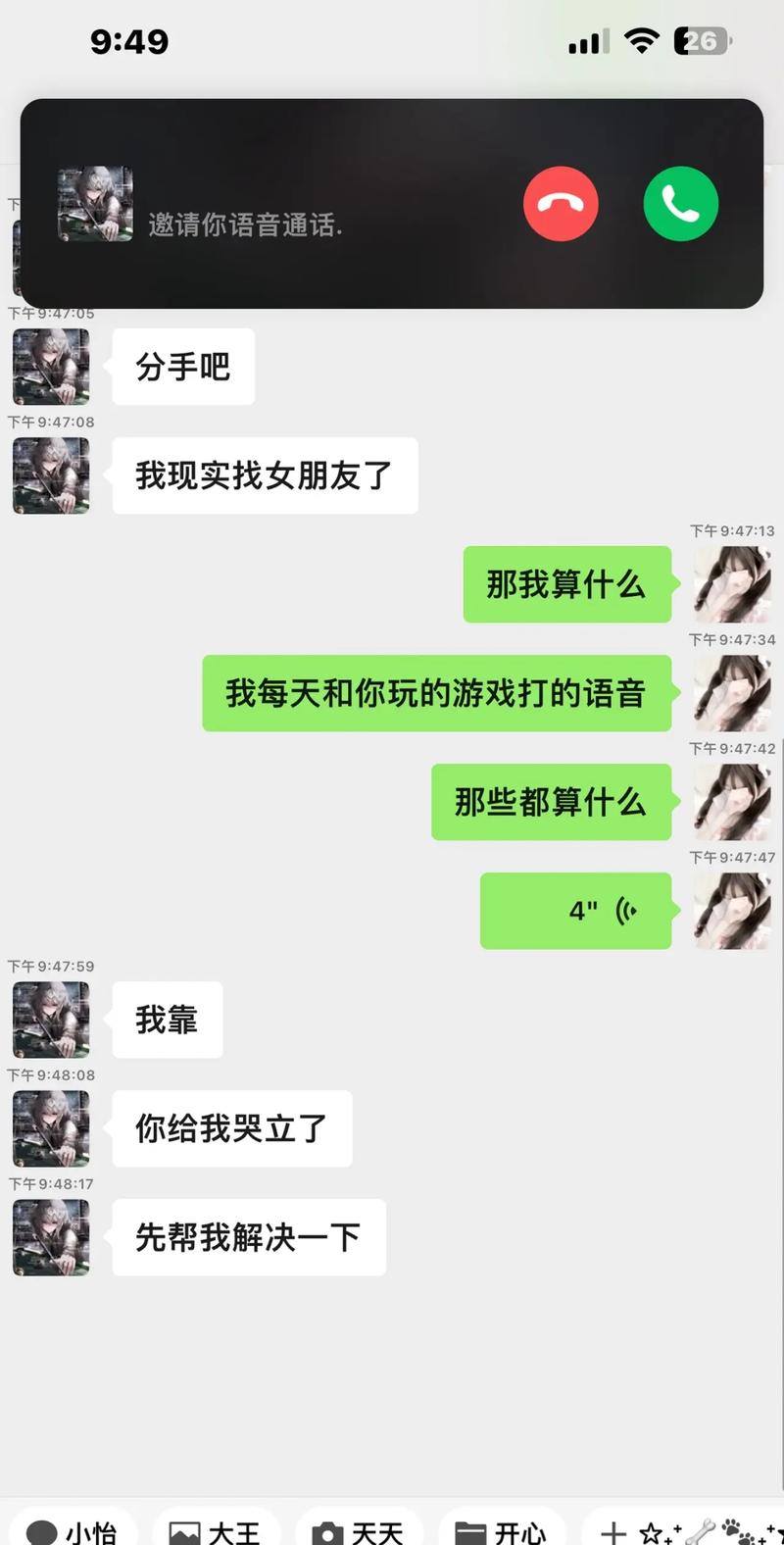Decline the incoming voice call
This screenshot has width=784, height=1545.
561,204
